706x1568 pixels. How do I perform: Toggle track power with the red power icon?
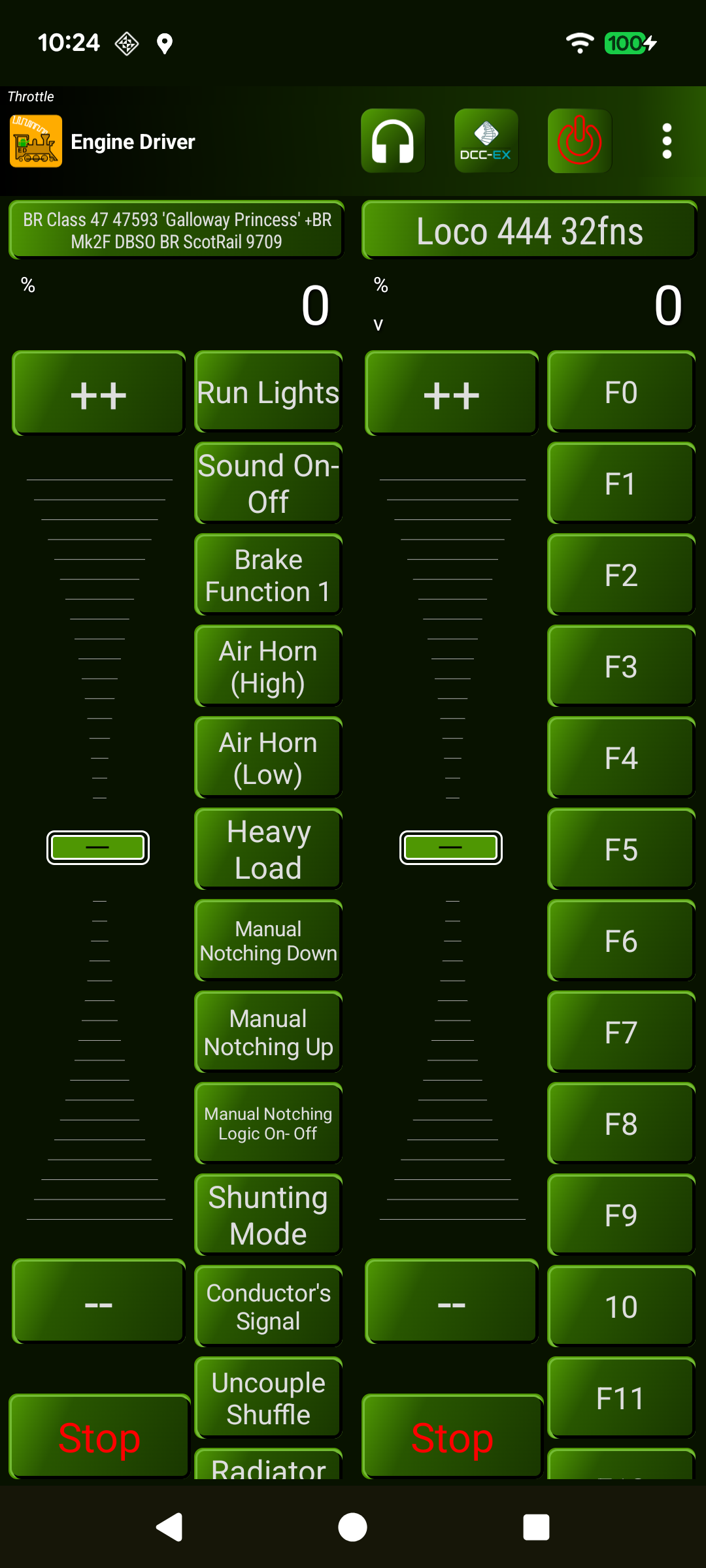click(579, 141)
